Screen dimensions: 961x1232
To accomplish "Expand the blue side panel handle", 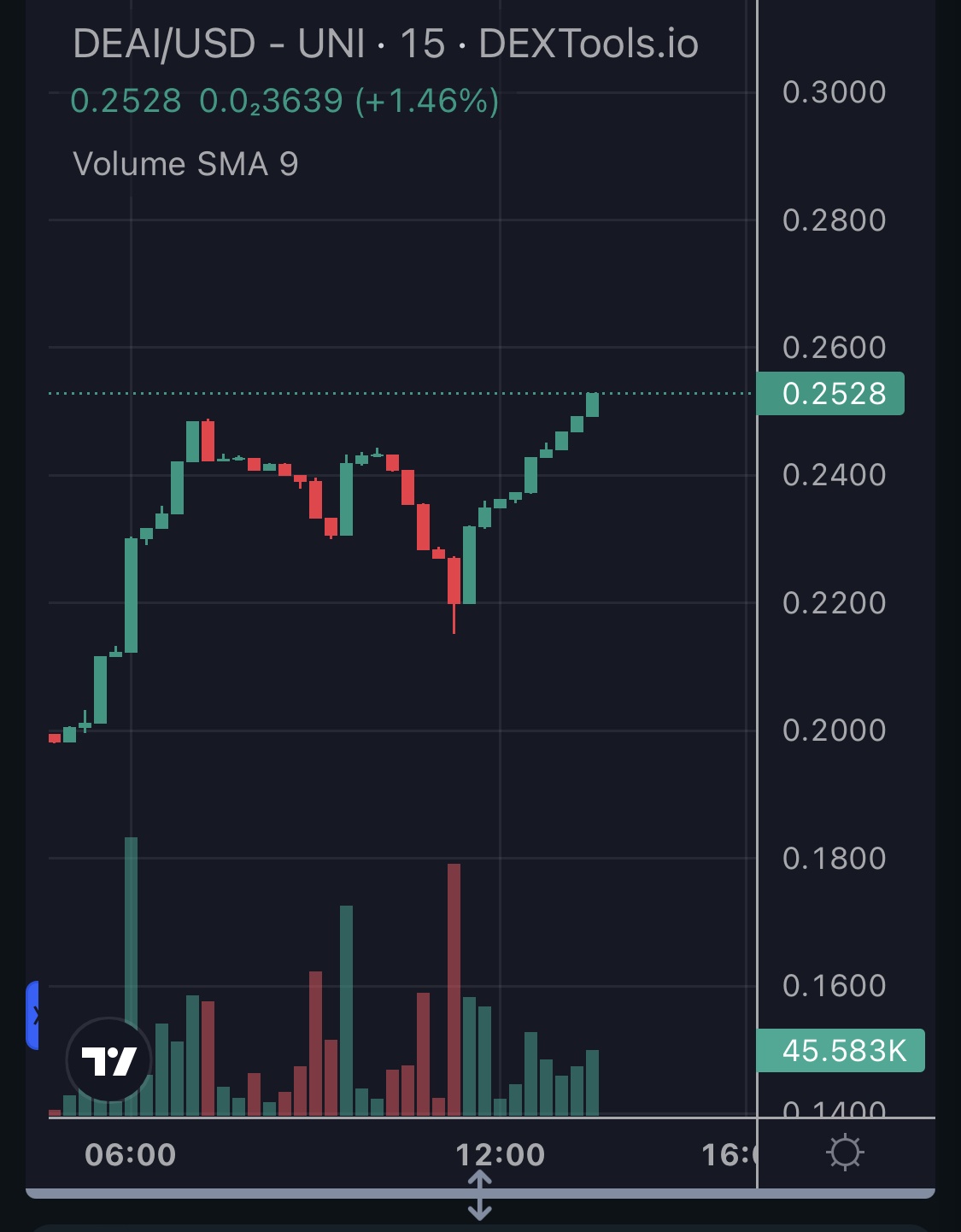I will pos(33,1015).
